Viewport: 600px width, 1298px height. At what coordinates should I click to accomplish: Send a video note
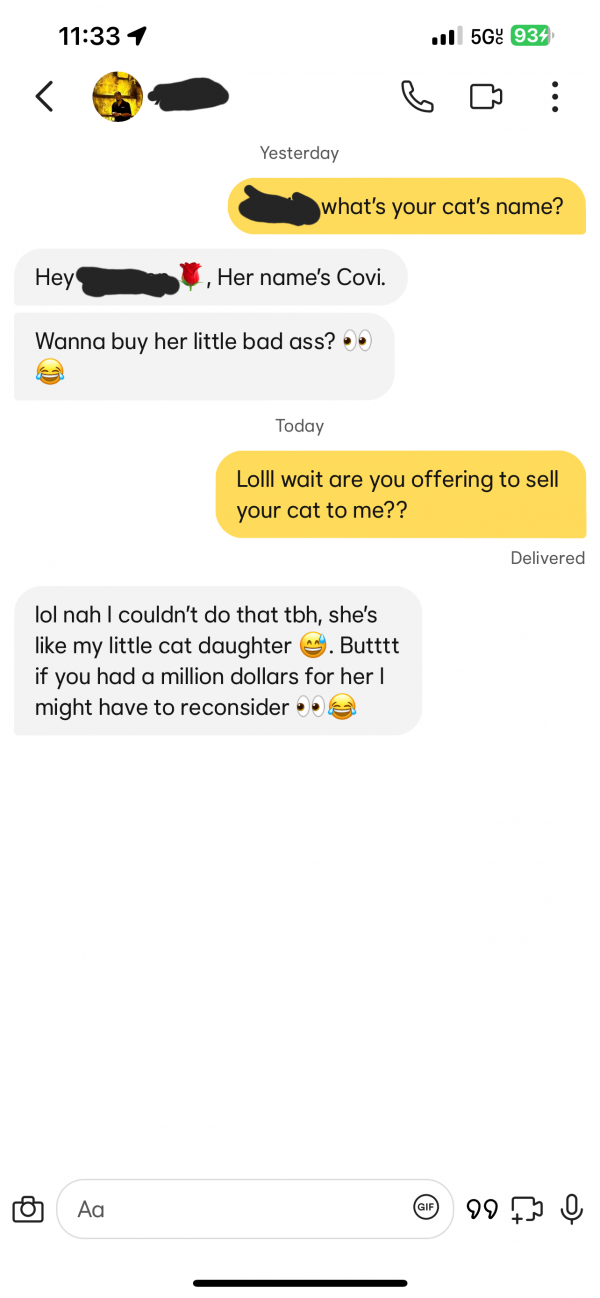click(526, 1209)
